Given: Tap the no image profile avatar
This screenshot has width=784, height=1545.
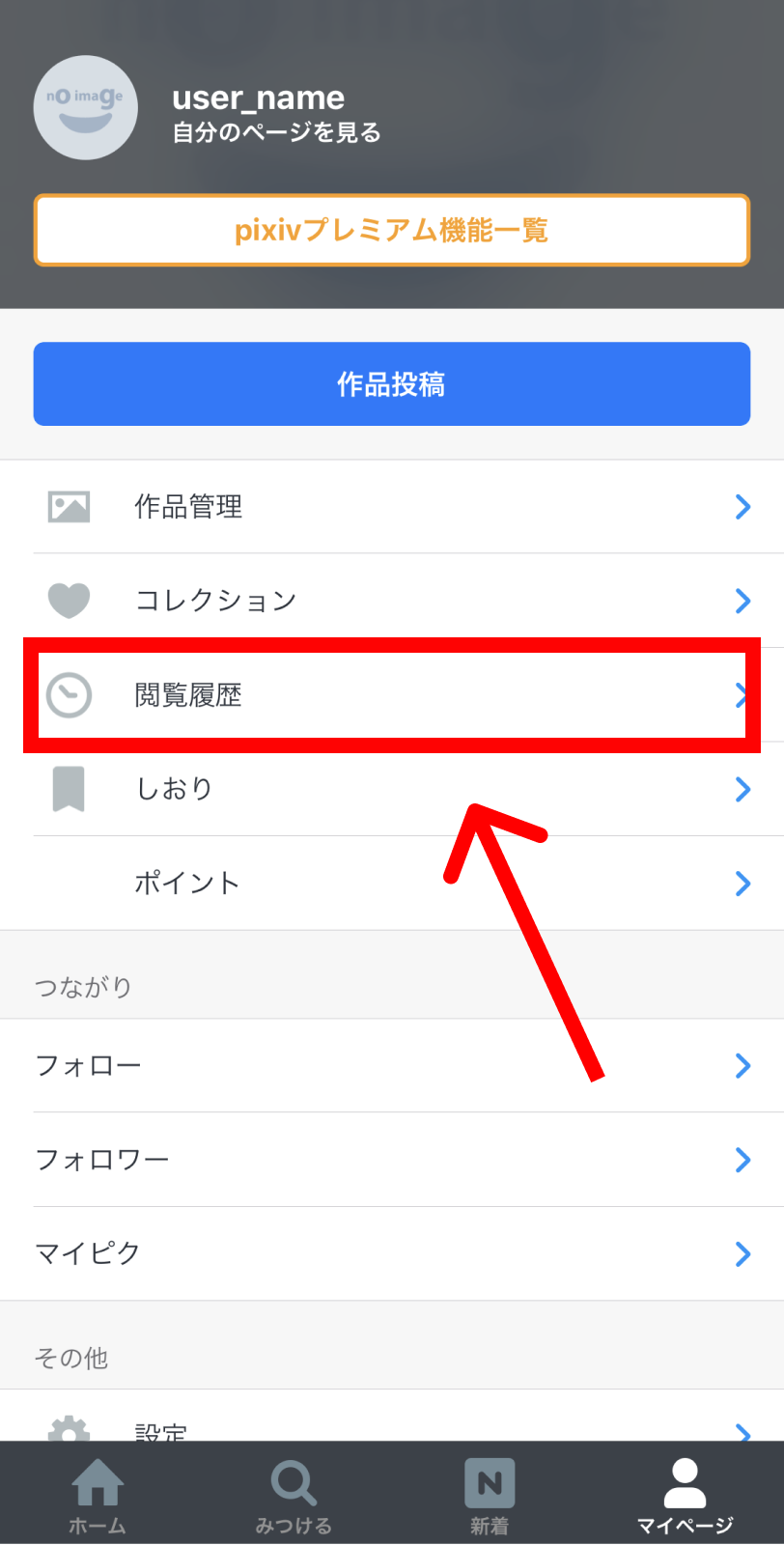Looking at the screenshot, I should [85, 107].
